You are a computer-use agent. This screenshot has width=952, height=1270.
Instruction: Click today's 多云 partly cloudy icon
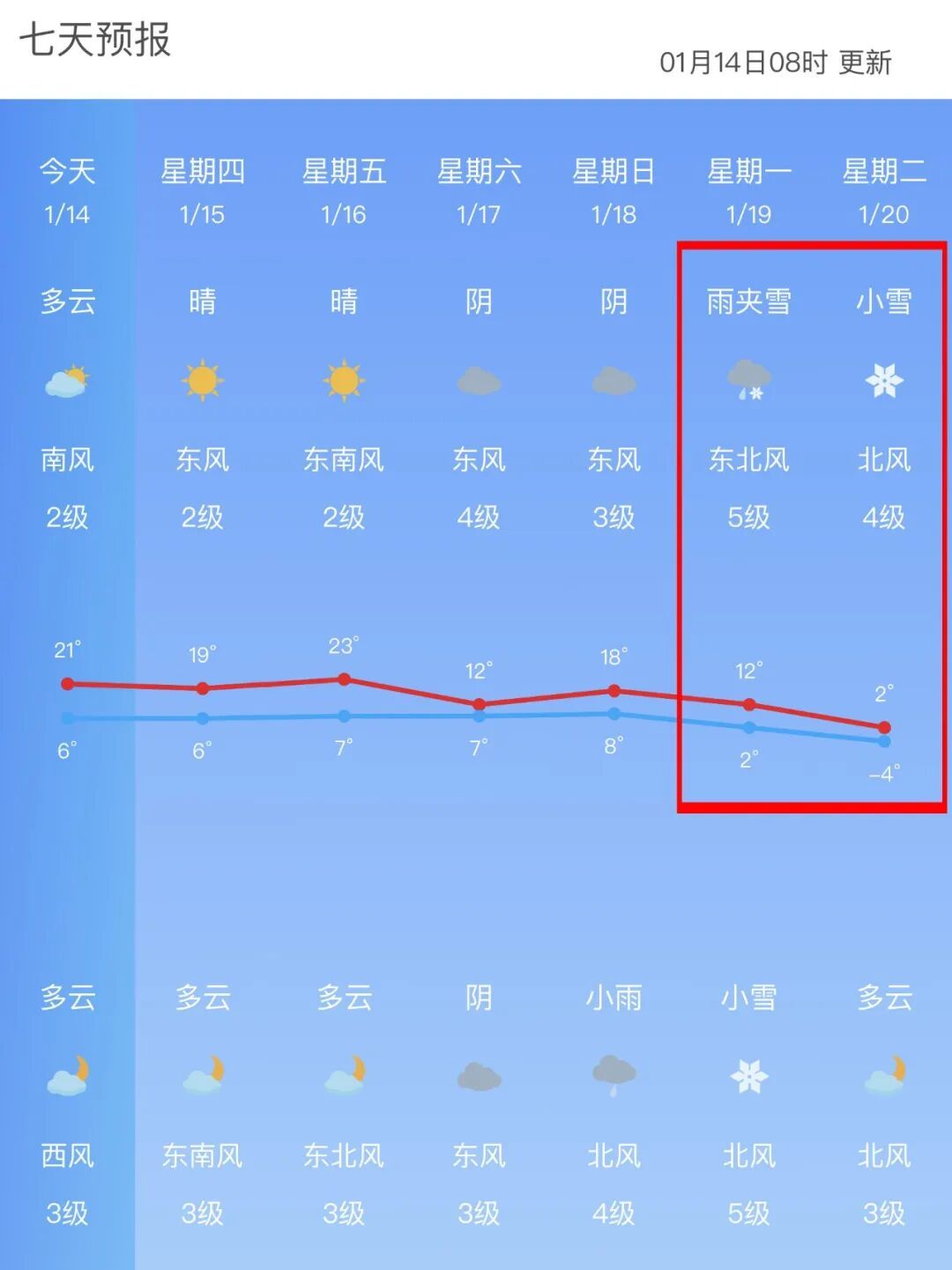tap(69, 381)
